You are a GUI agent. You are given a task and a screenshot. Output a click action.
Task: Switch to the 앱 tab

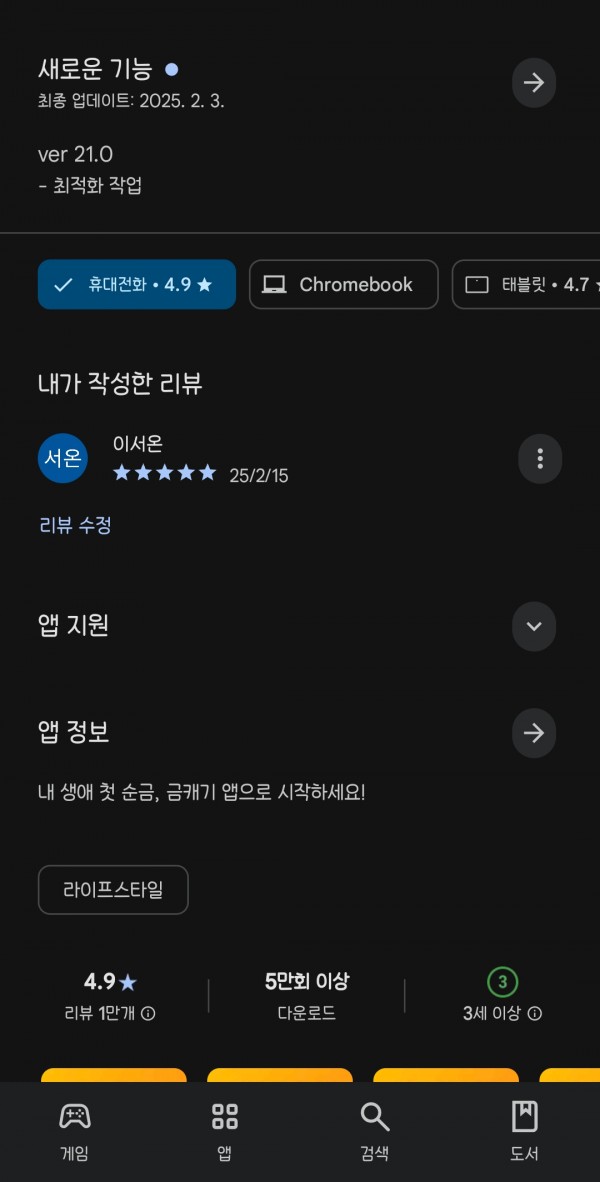(x=225, y=1131)
